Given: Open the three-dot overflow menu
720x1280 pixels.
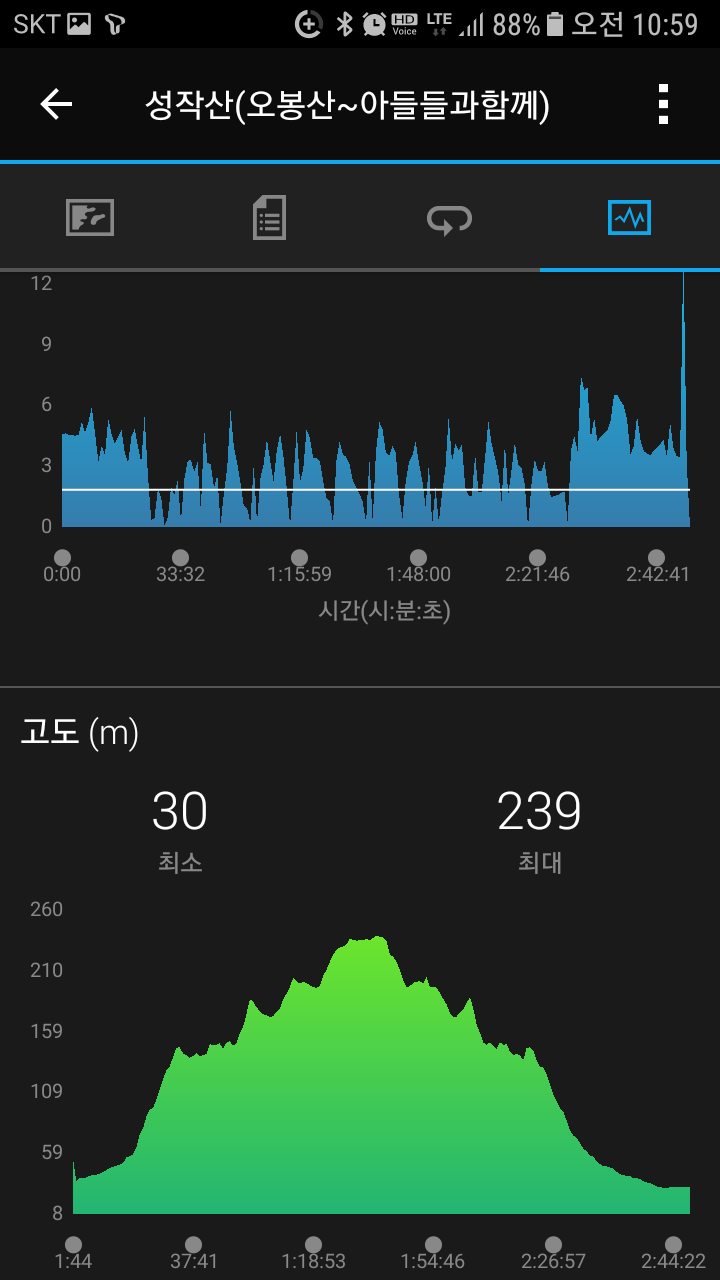Looking at the screenshot, I should pos(662,104).
